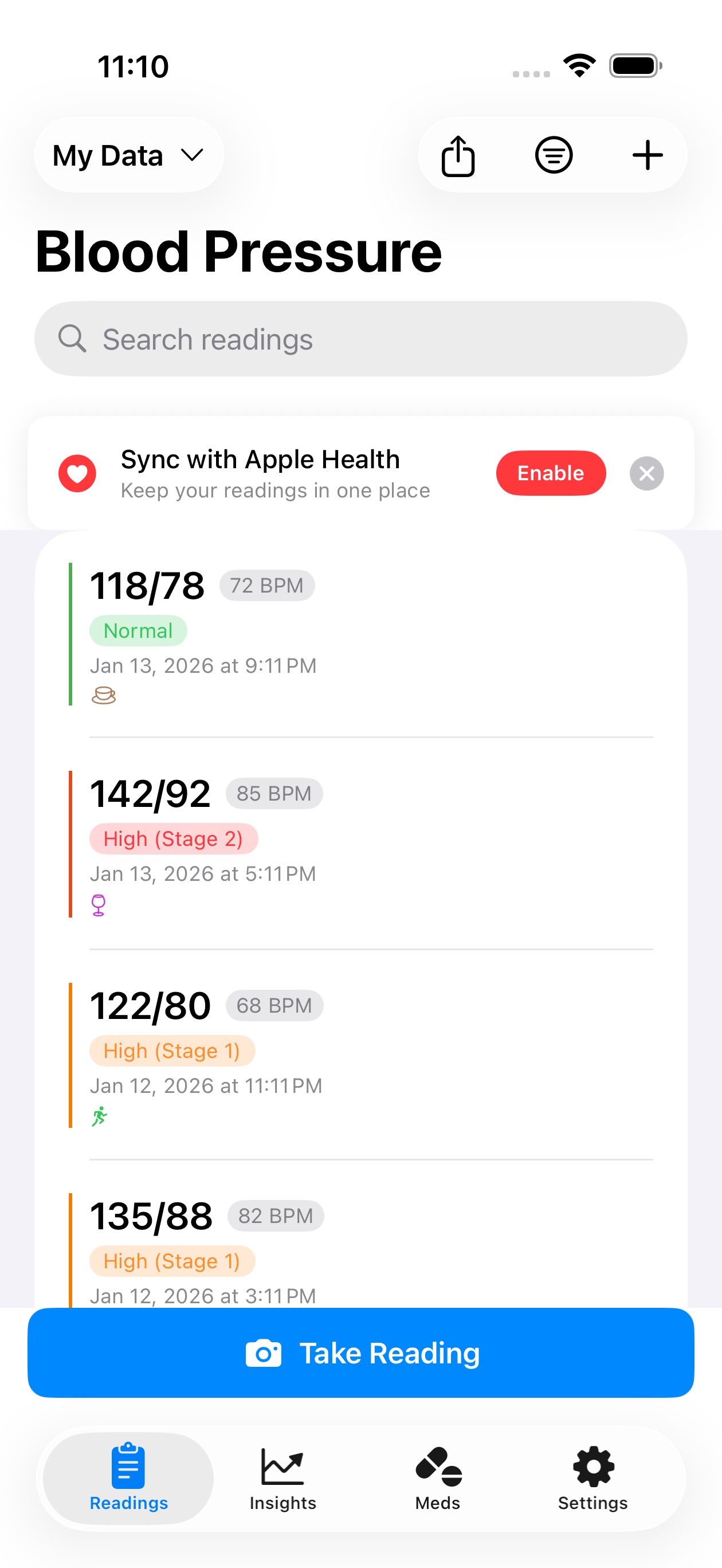This screenshot has height=1568, width=722.
Task: Stay on the Readings tab
Action: (128, 1478)
